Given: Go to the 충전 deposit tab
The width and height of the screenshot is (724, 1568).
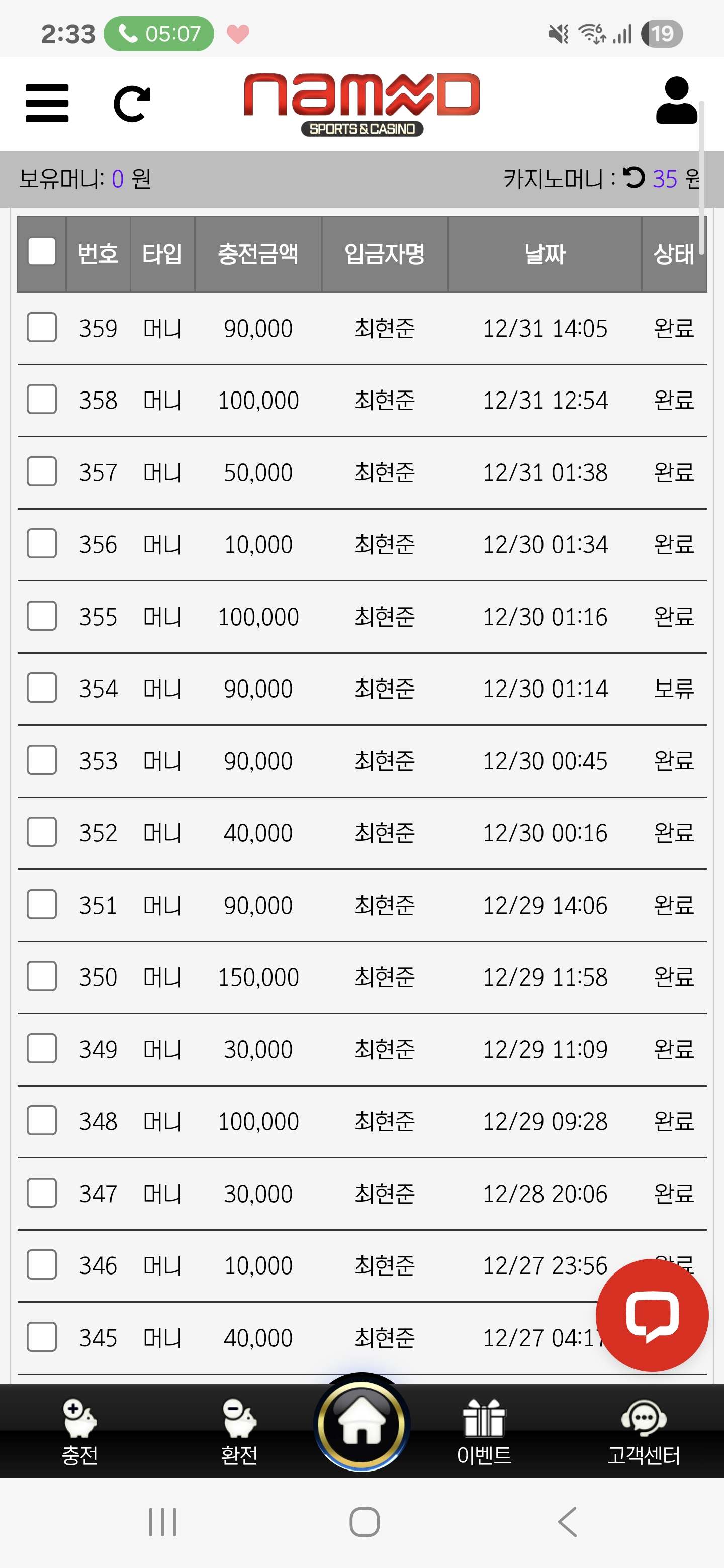Looking at the screenshot, I should 80,1432.
